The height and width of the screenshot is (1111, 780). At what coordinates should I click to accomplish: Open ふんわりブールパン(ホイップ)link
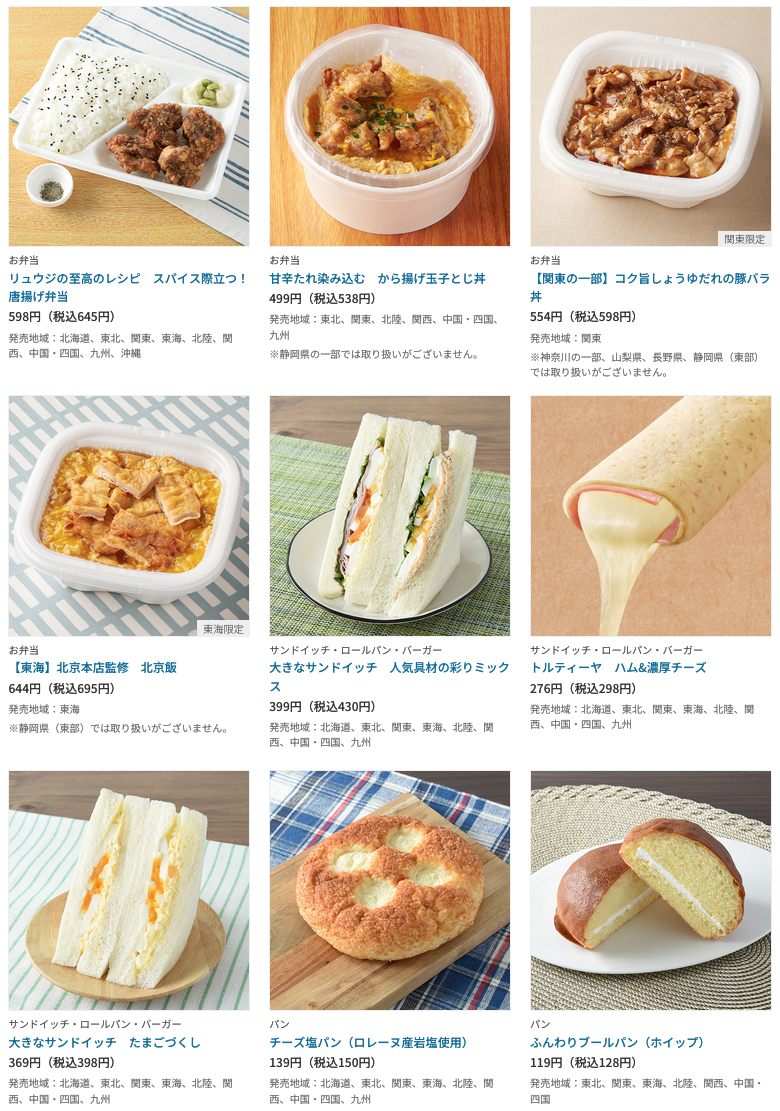[x=617, y=1042]
